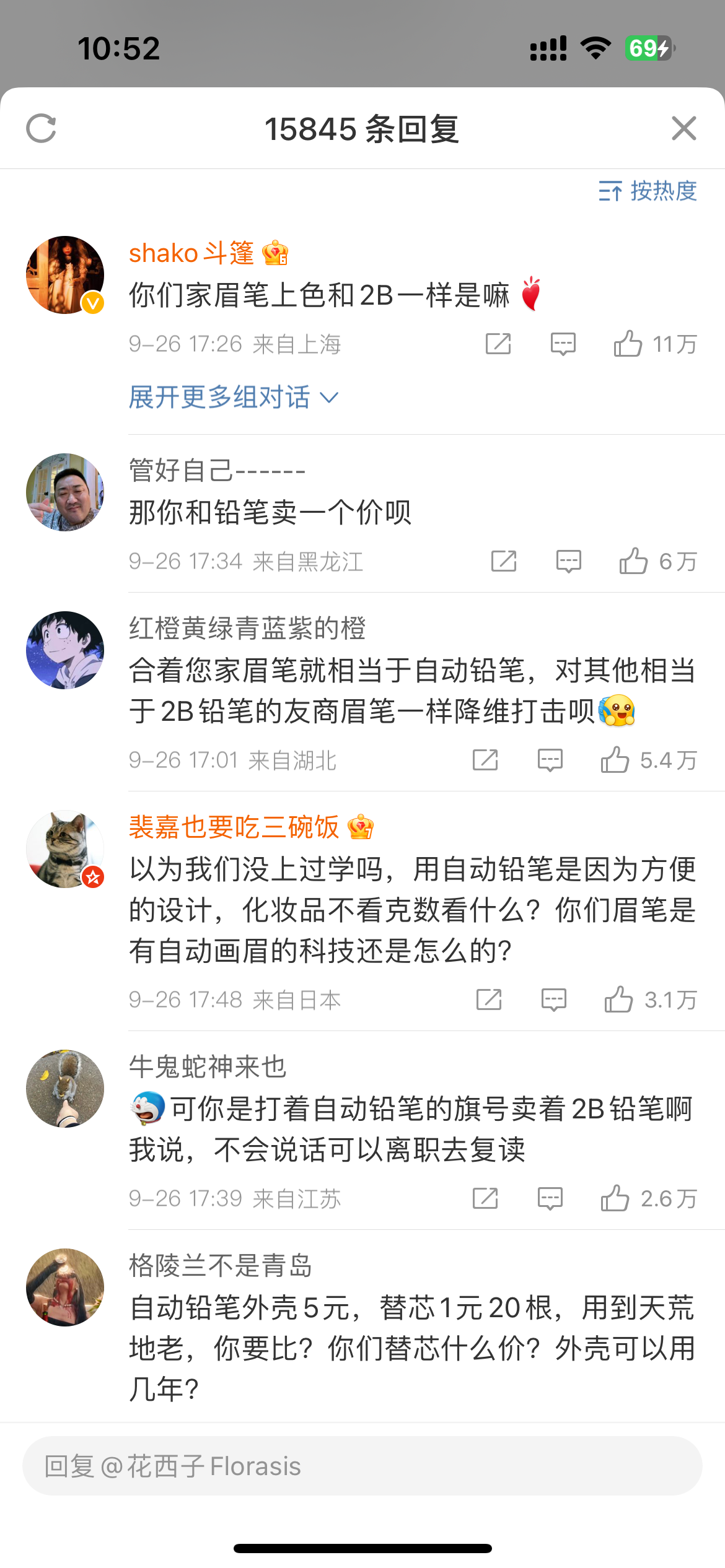Repost 牛鬼蛇神来也's comment
The width and height of the screenshot is (725, 1568).
(485, 1198)
